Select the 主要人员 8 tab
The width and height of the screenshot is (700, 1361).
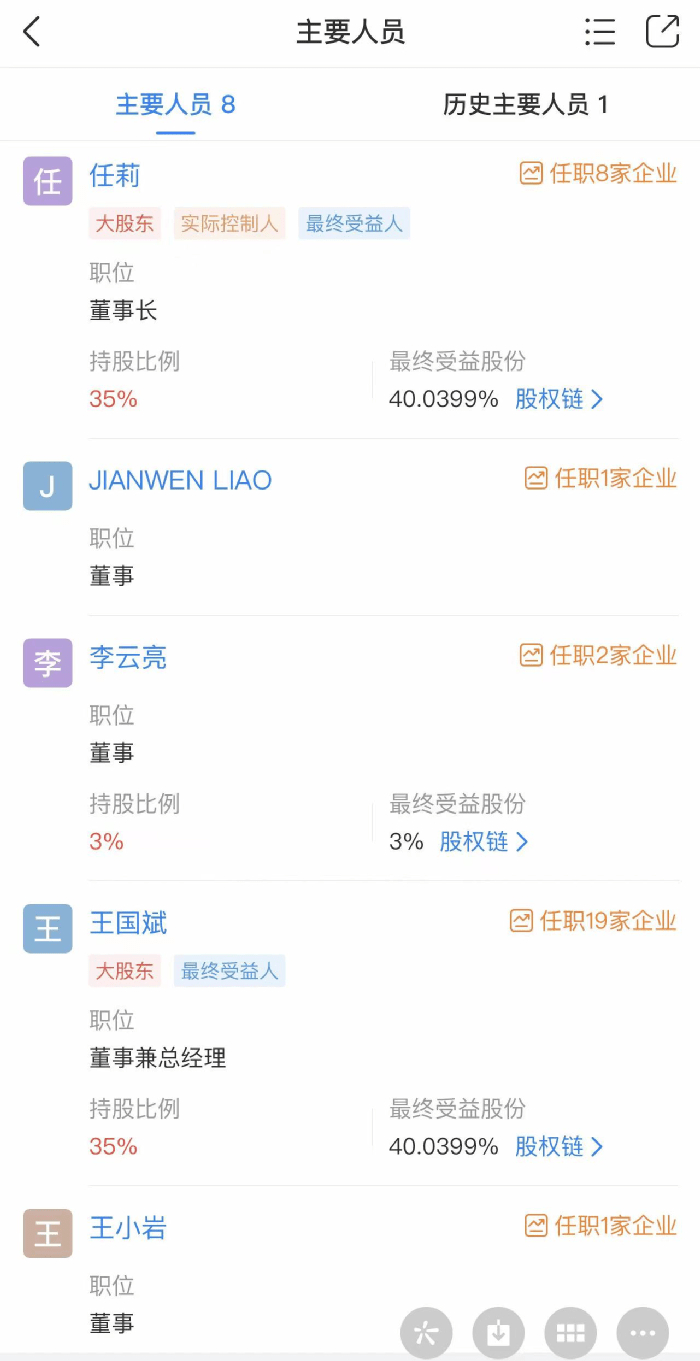click(x=175, y=105)
